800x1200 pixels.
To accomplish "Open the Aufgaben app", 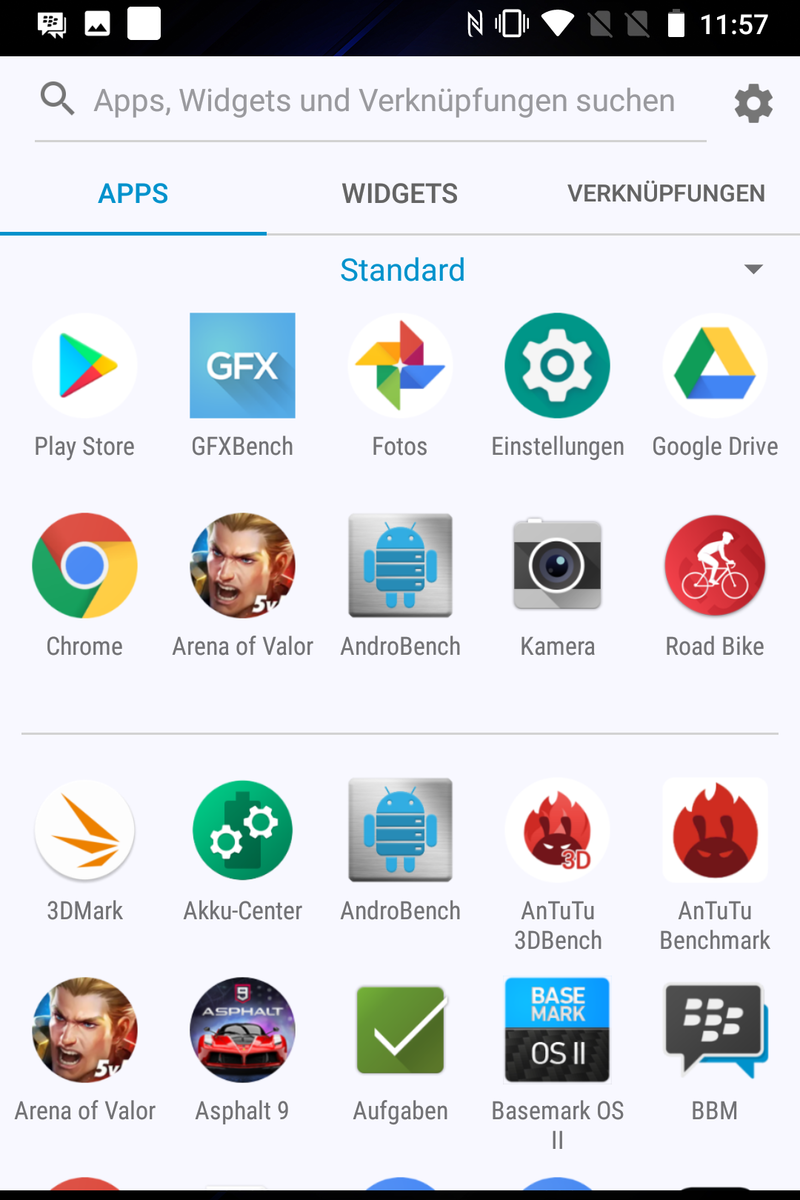I will pyautogui.click(x=400, y=1031).
